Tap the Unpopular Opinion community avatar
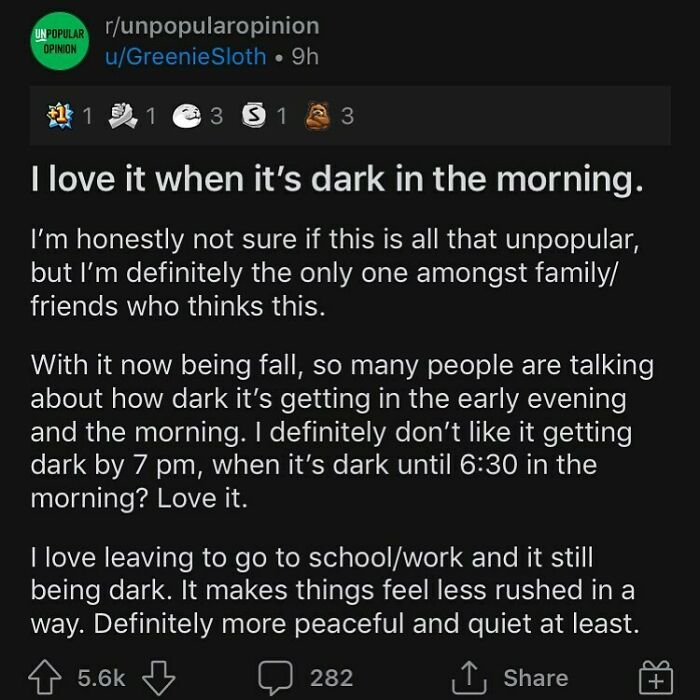This screenshot has height=700, width=700. (58, 42)
